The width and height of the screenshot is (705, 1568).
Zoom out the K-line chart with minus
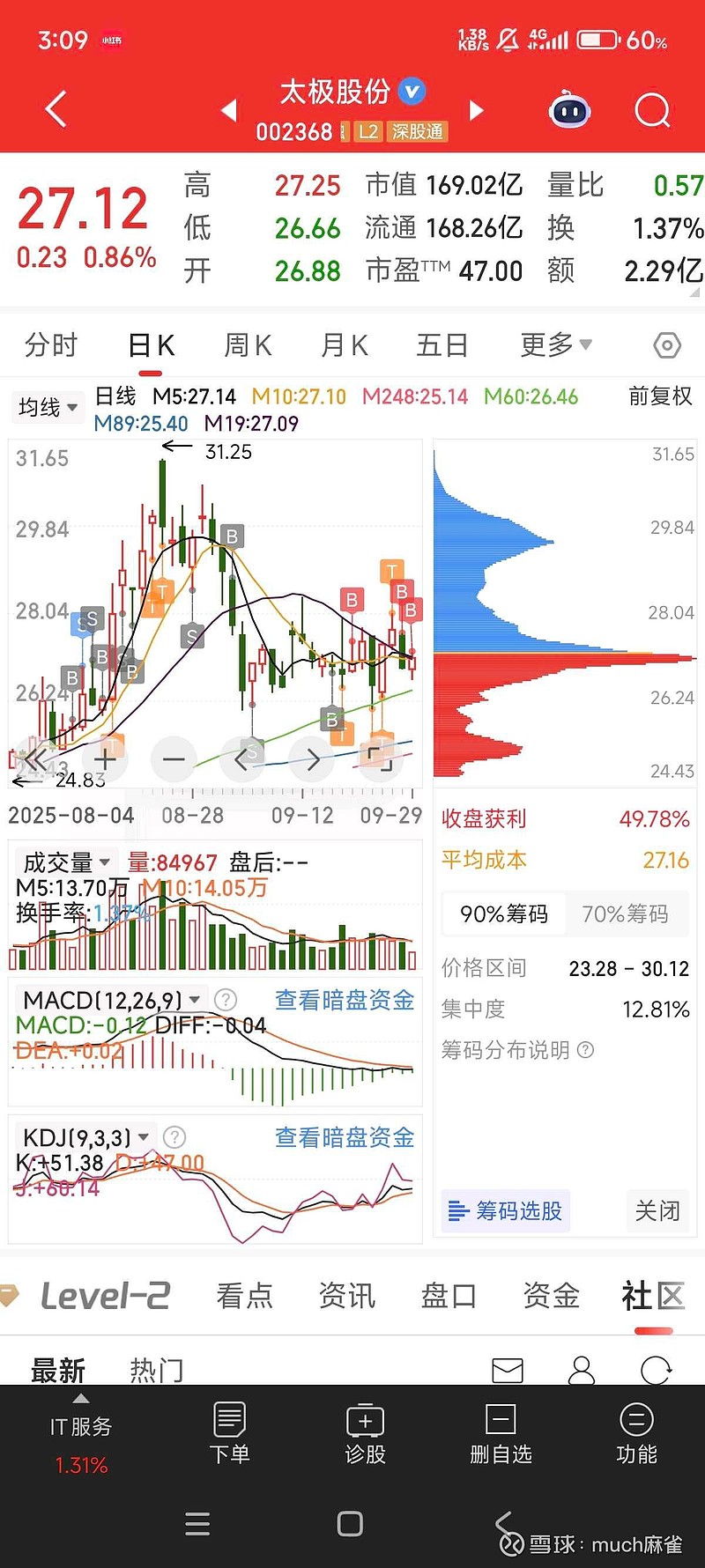(x=174, y=758)
